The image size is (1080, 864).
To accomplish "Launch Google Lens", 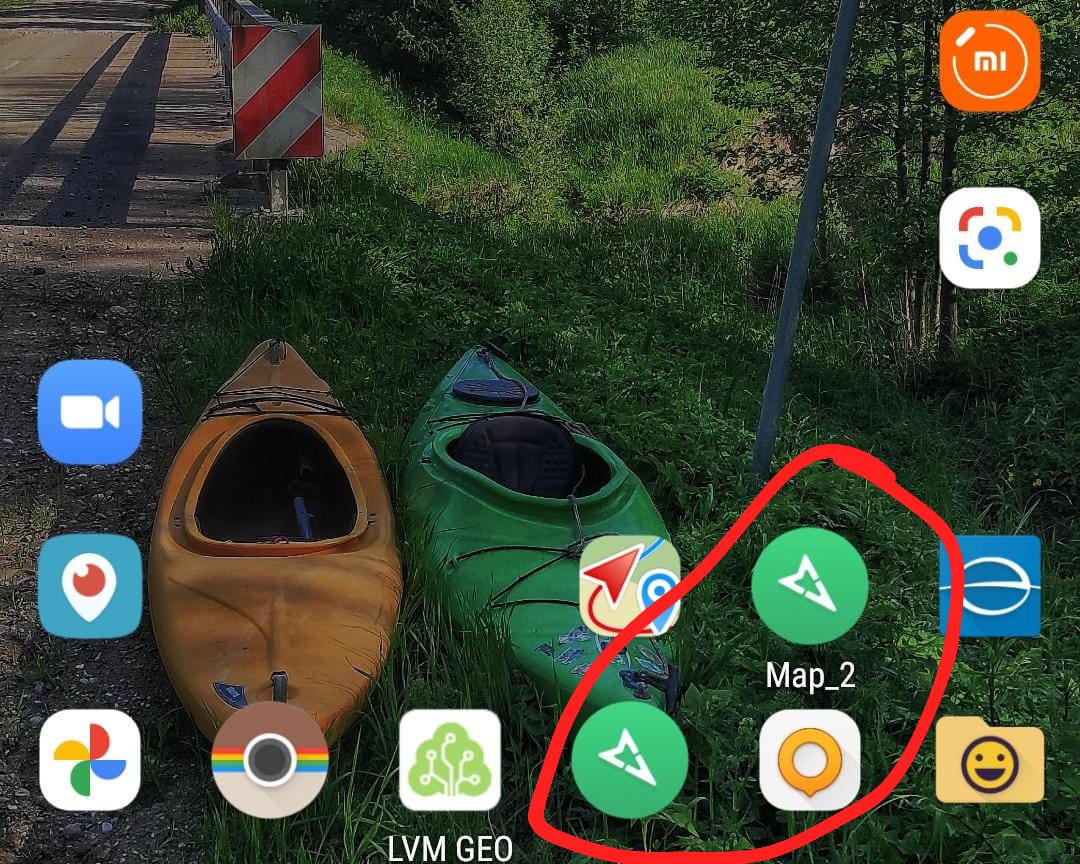I will 989,238.
